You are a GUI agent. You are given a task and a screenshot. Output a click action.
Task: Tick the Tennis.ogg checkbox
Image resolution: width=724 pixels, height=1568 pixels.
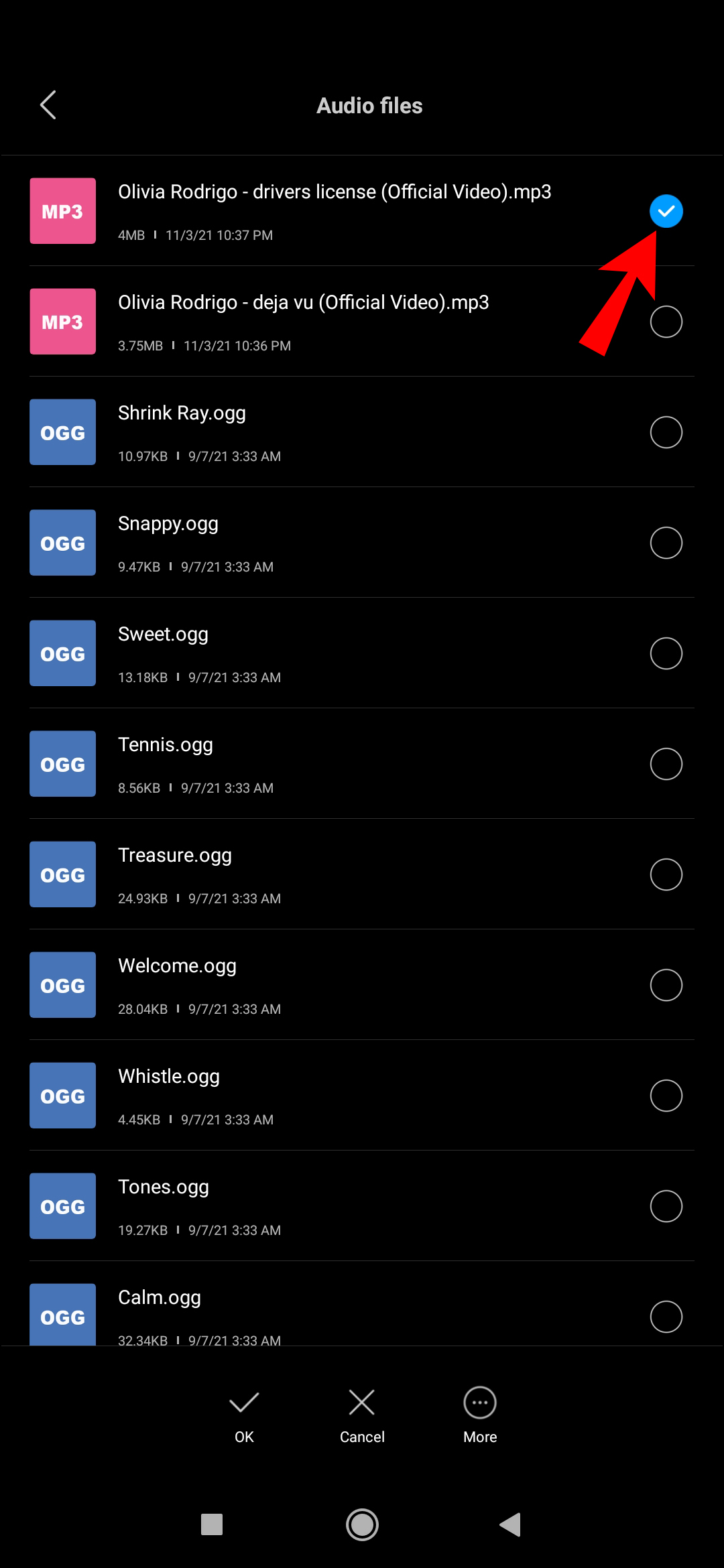[666, 764]
